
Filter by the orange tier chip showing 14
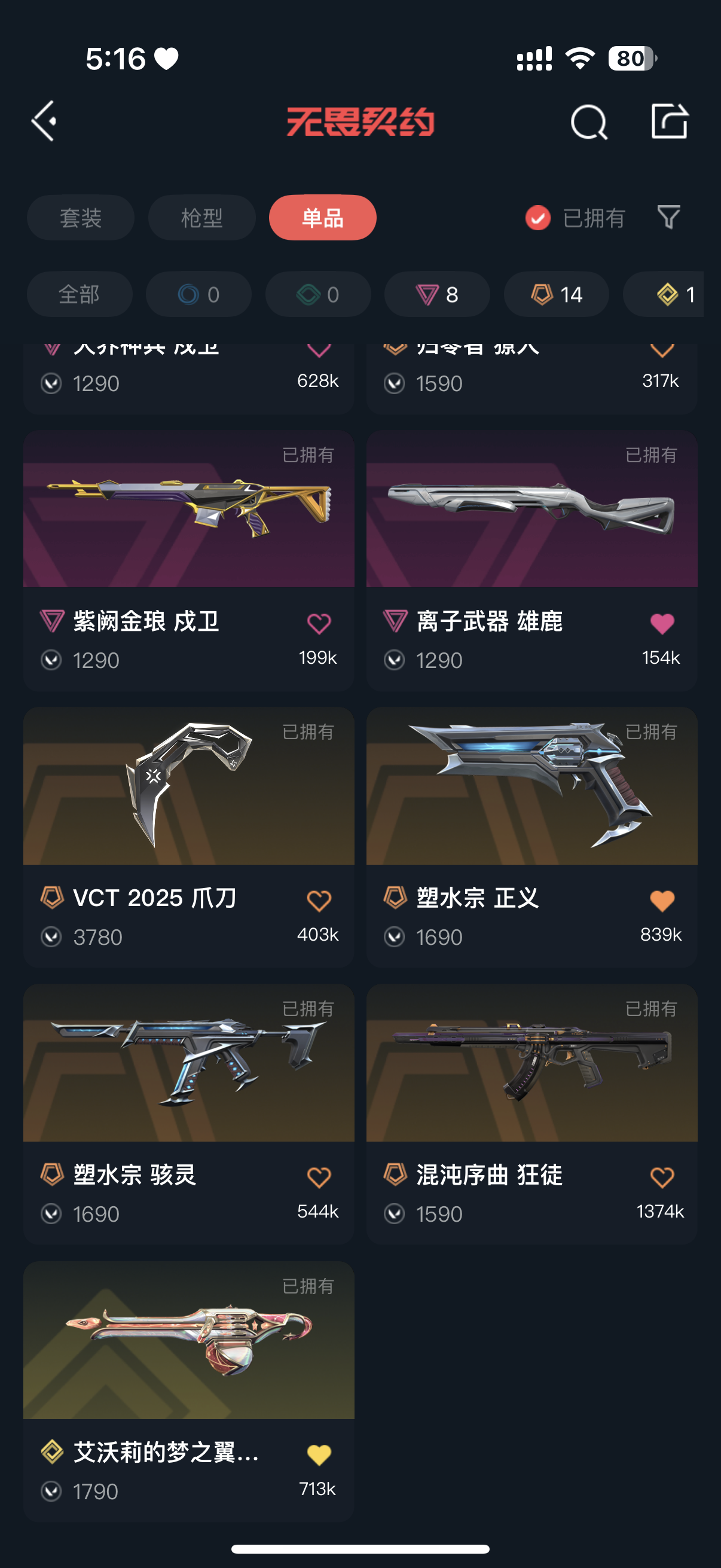pos(556,295)
